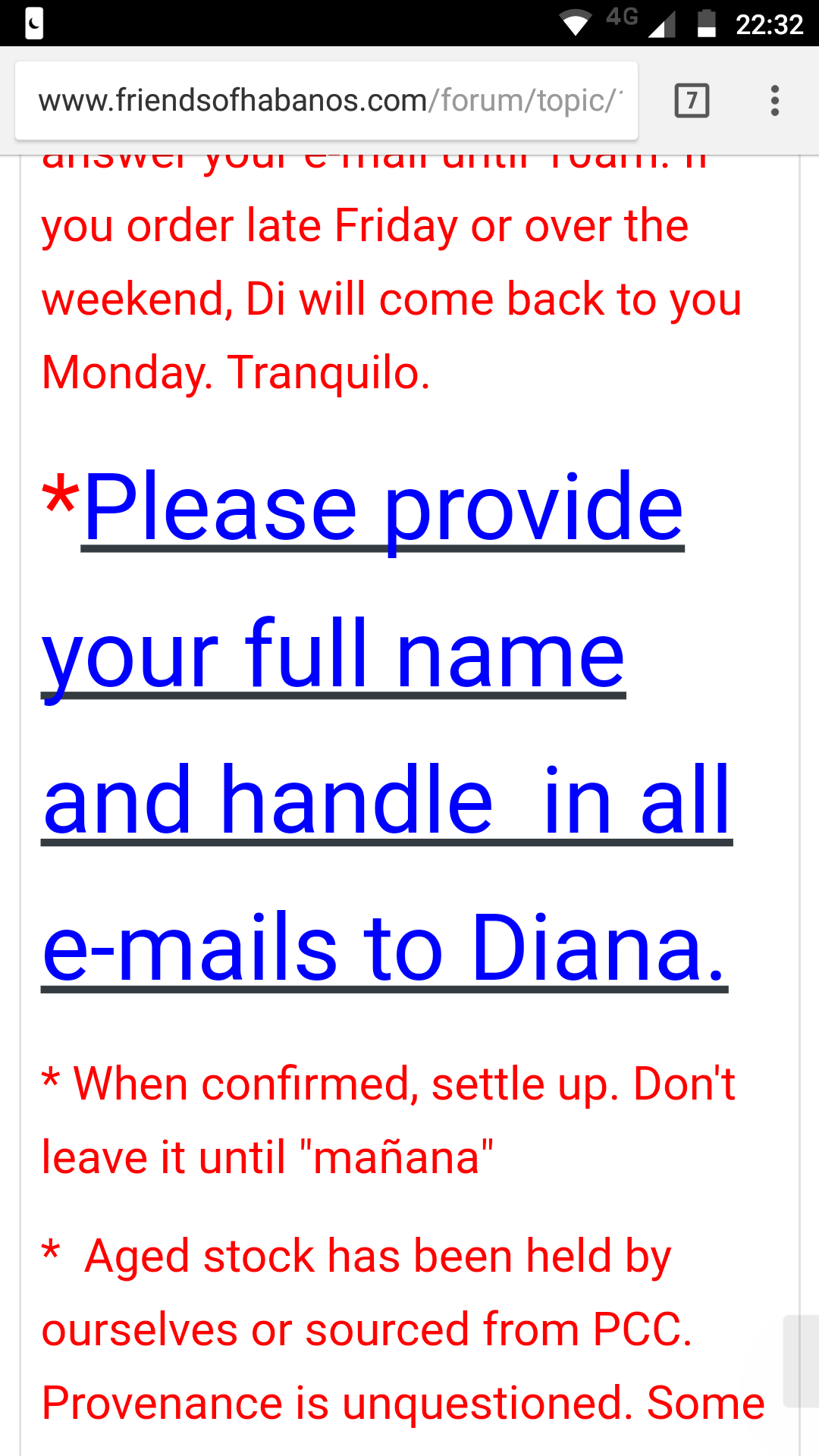This screenshot has height=1456, width=819.
Task: Follow the 'Please provide your full name' link
Action: coord(385,727)
